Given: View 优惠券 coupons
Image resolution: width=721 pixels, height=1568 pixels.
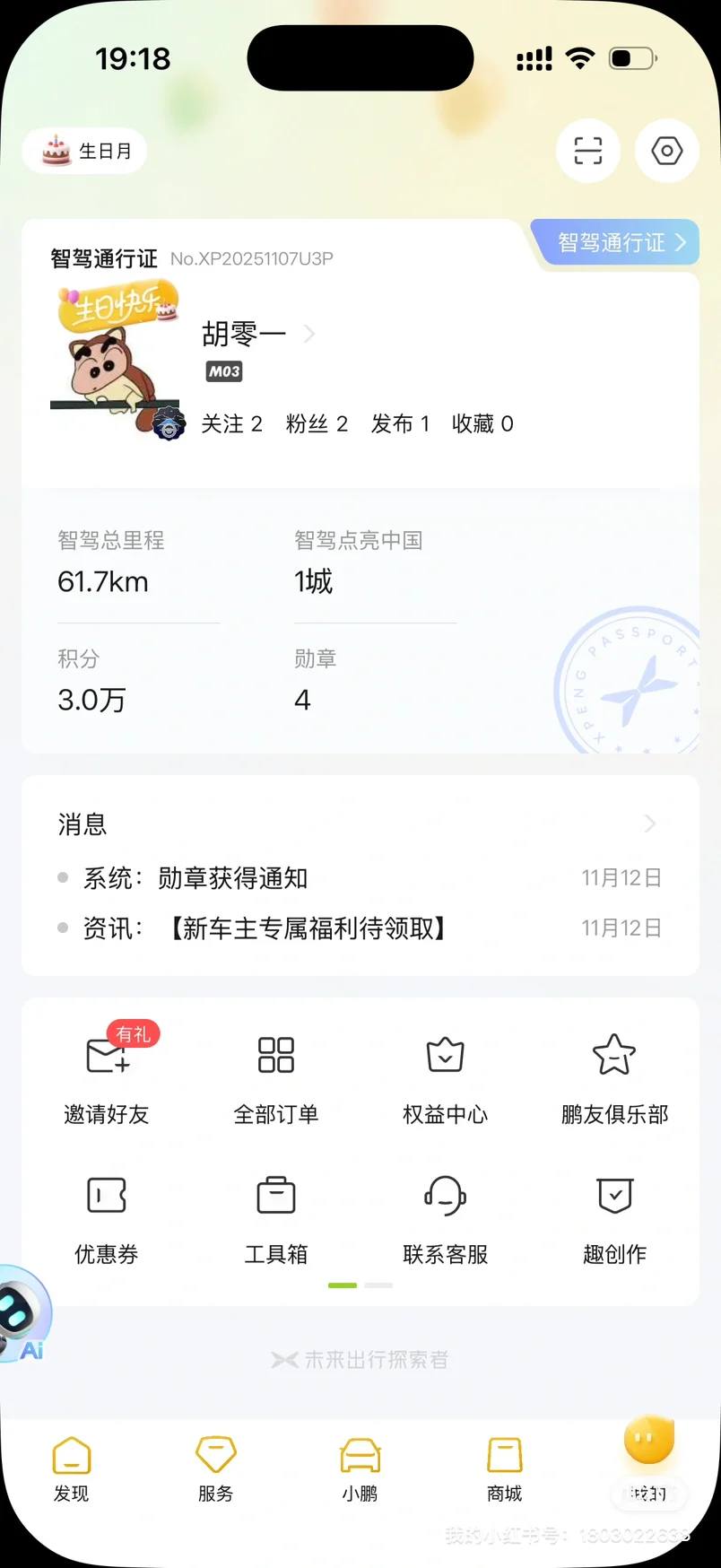Looking at the screenshot, I should tap(107, 1214).
